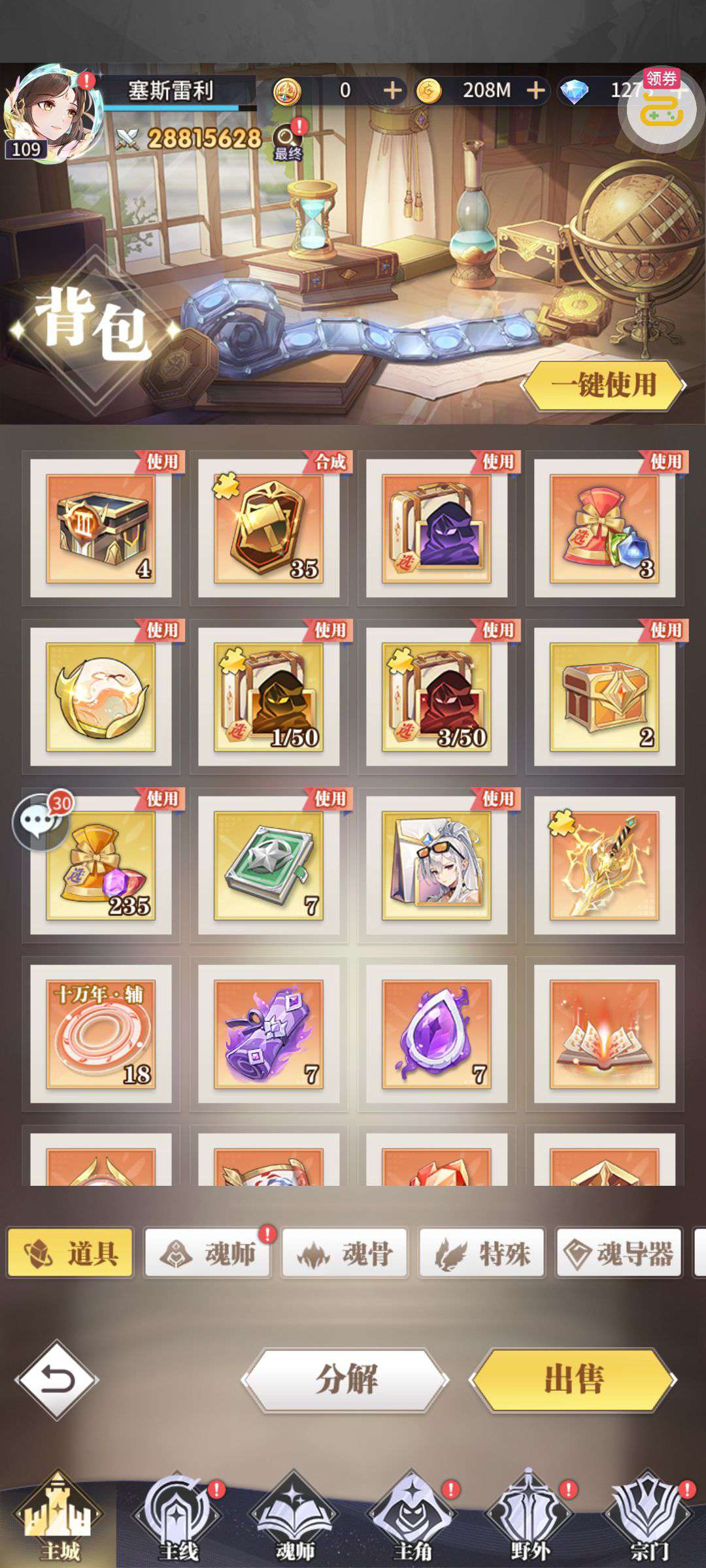This screenshot has width=706, height=1568.
Task: Open the 宗门 bottom tab
Action: (648, 1519)
